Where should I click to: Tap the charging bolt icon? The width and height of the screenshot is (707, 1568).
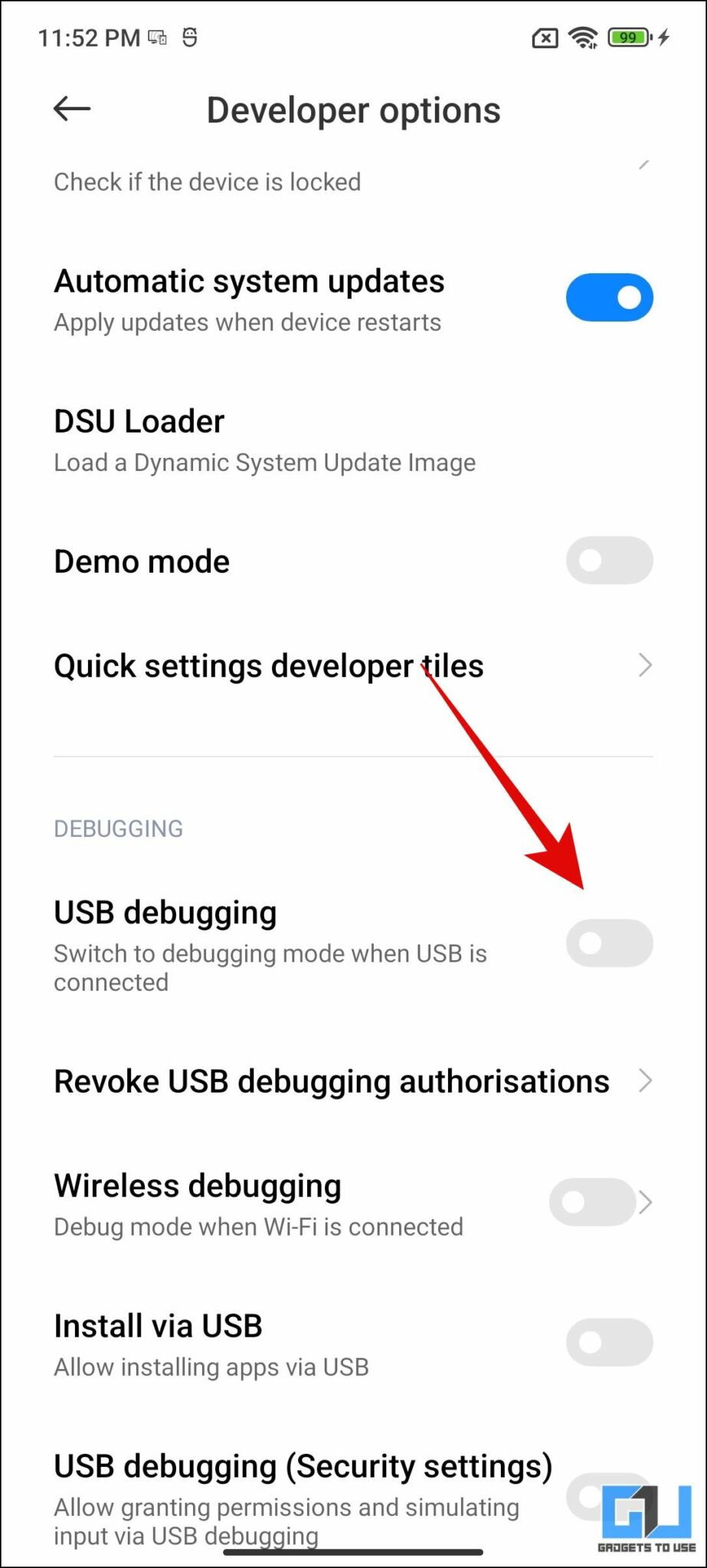663,38
